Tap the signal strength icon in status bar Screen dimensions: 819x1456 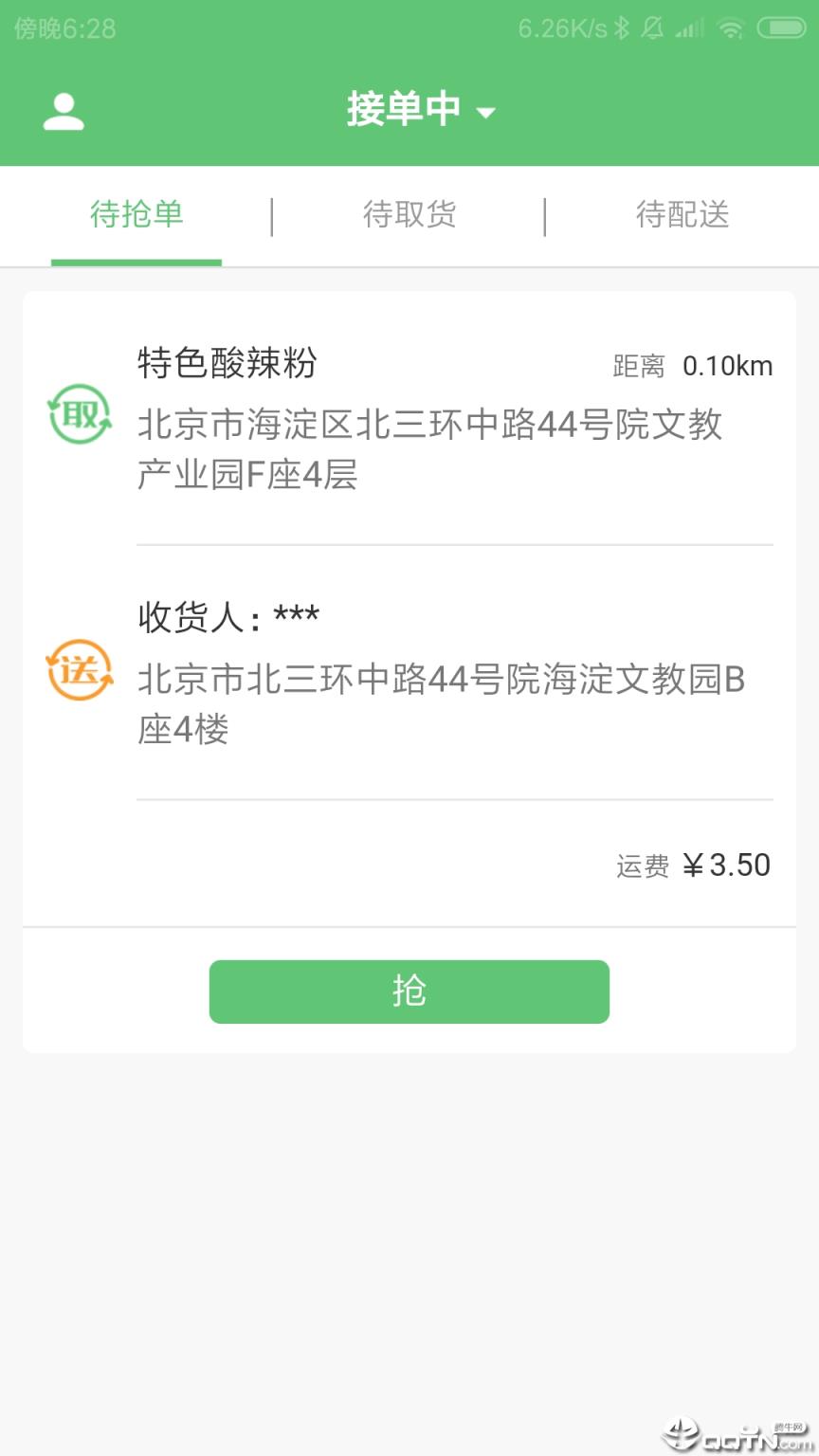(x=689, y=28)
